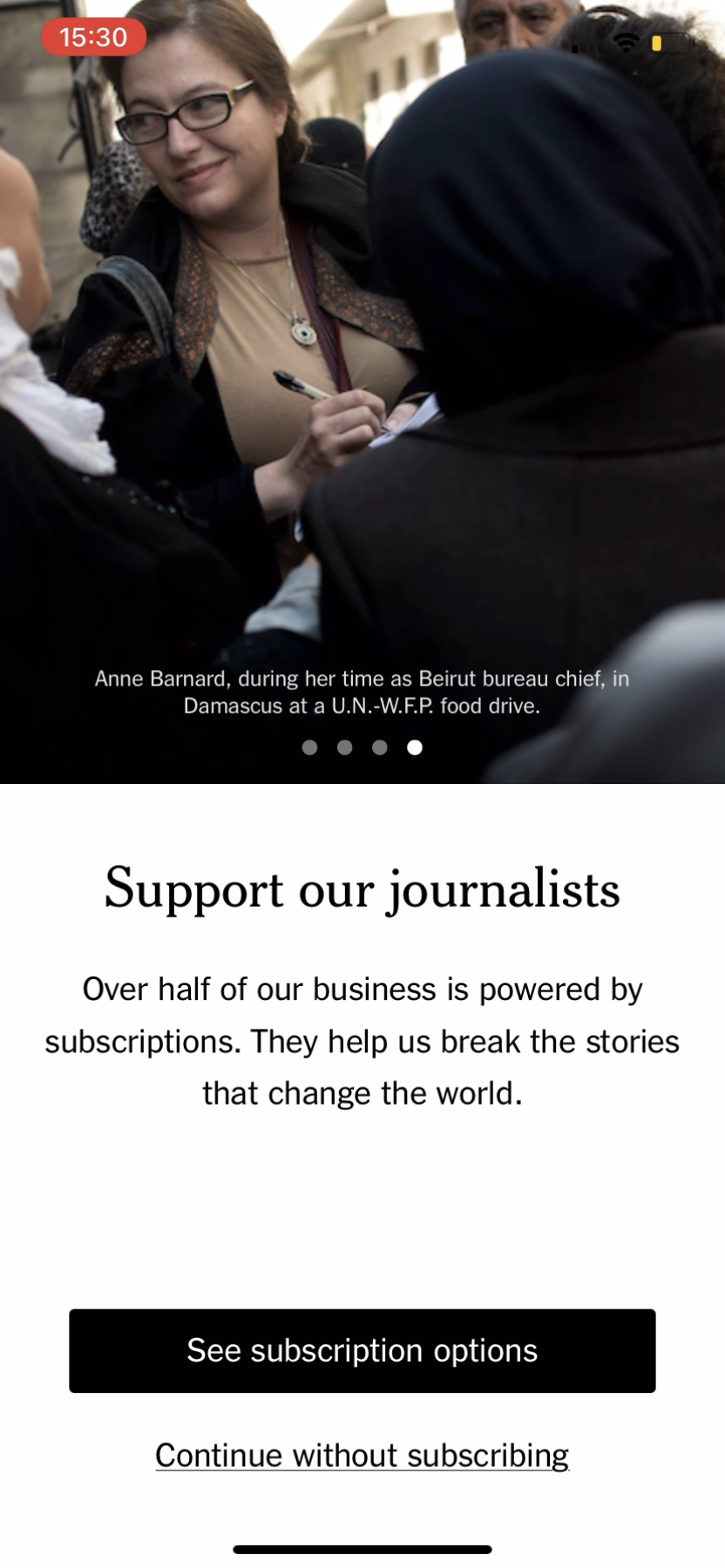
Task: Switch the carousel to its second slide dot
Action: pos(344,747)
